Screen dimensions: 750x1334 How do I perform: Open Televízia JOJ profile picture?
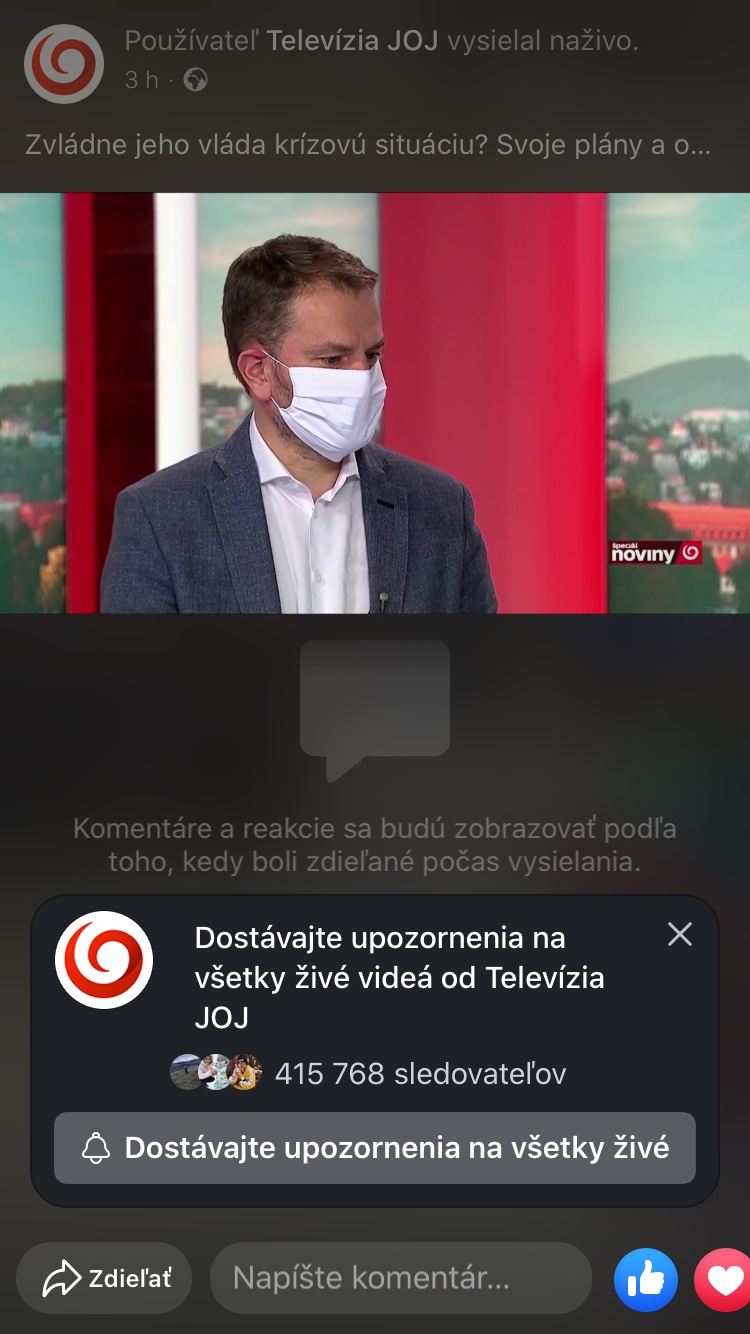point(64,64)
